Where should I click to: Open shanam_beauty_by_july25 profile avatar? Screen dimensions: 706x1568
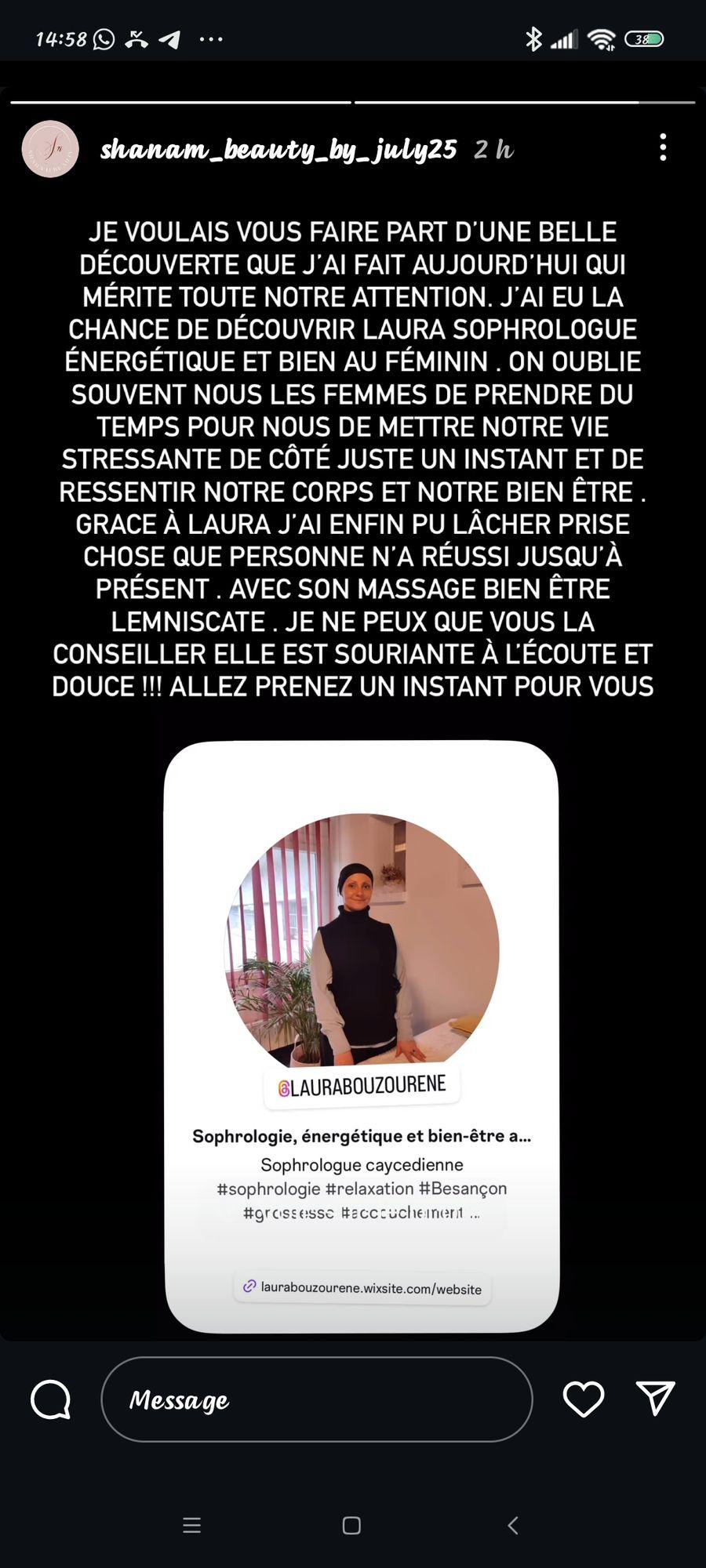point(50,149)
